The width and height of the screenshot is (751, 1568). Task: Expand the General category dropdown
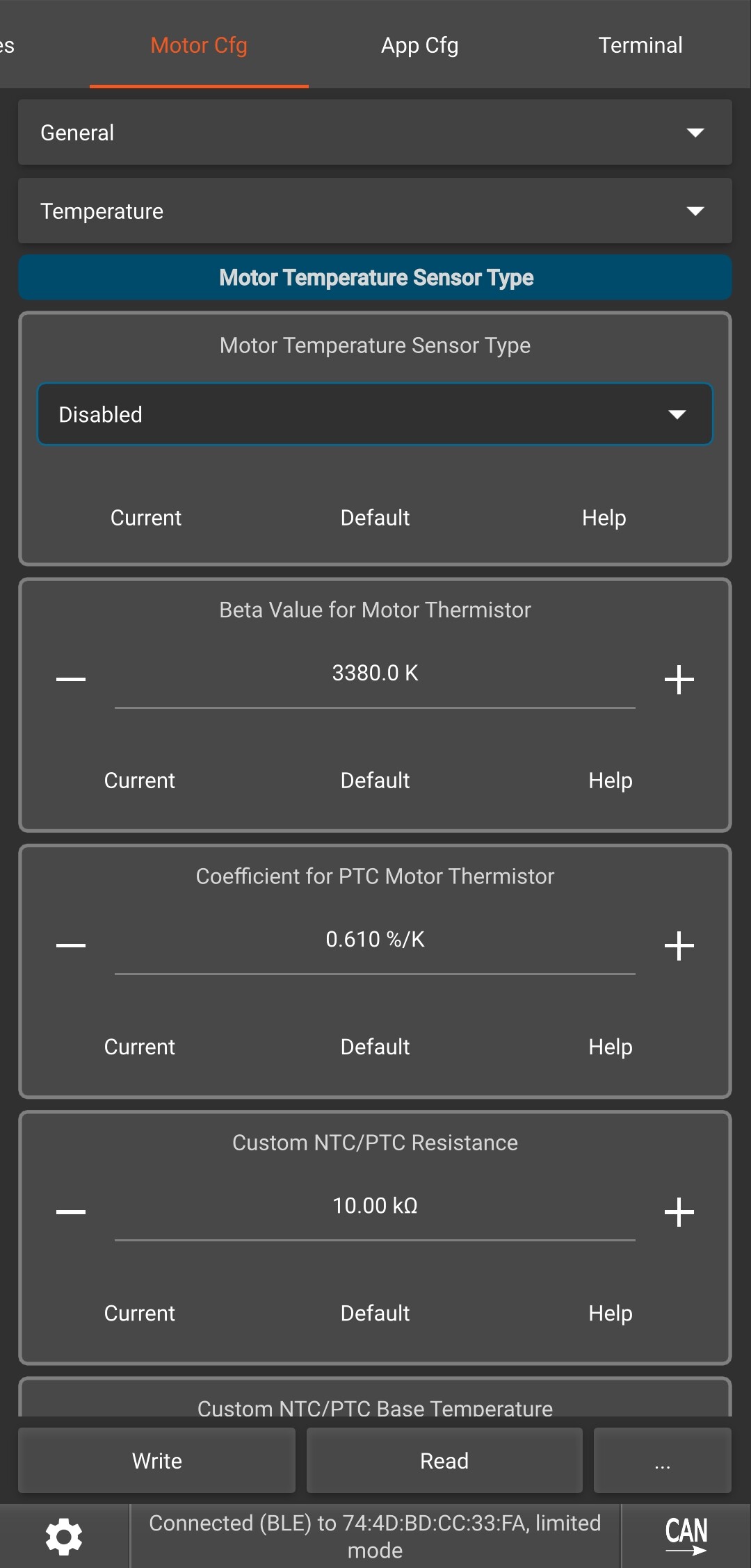click(375, 133)
